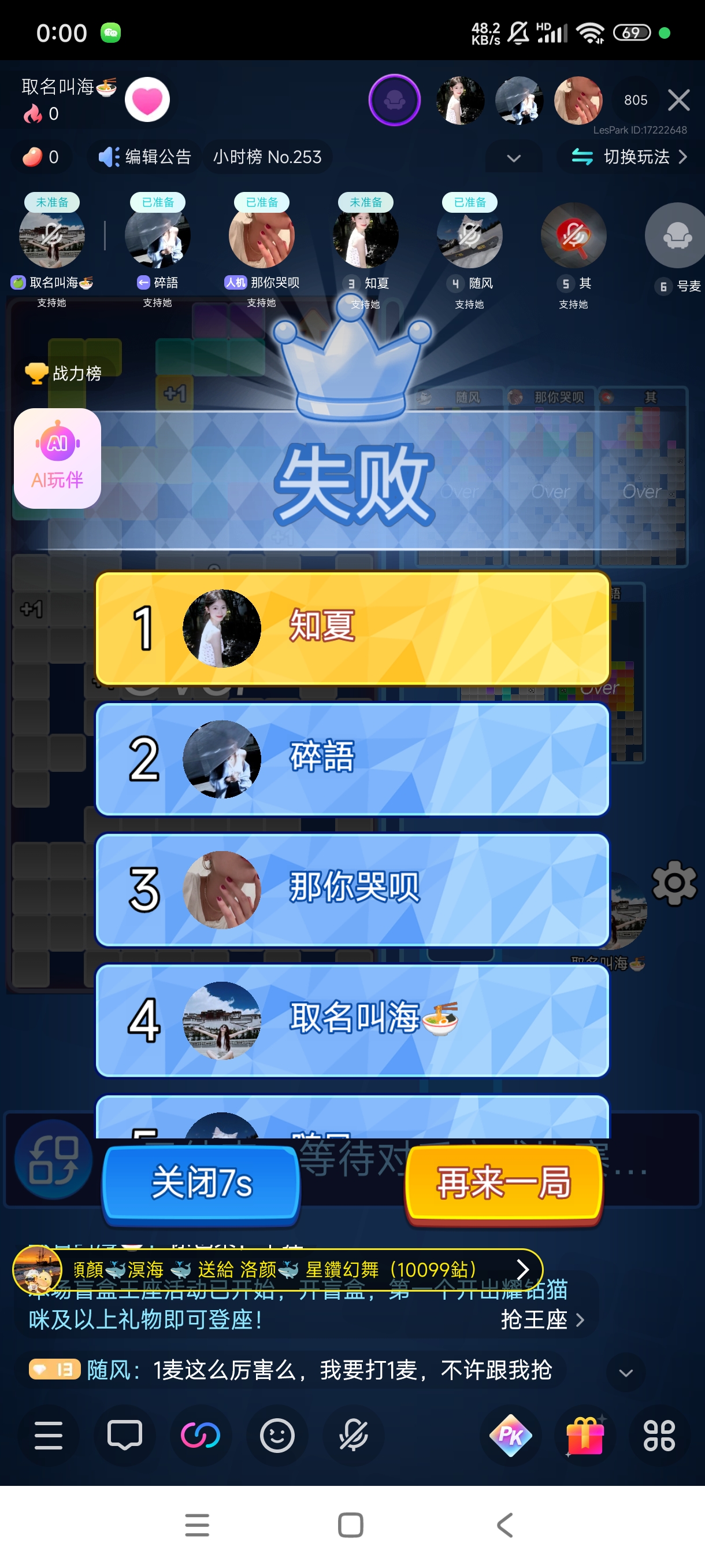Close the room with the X icon

(678, 100)
